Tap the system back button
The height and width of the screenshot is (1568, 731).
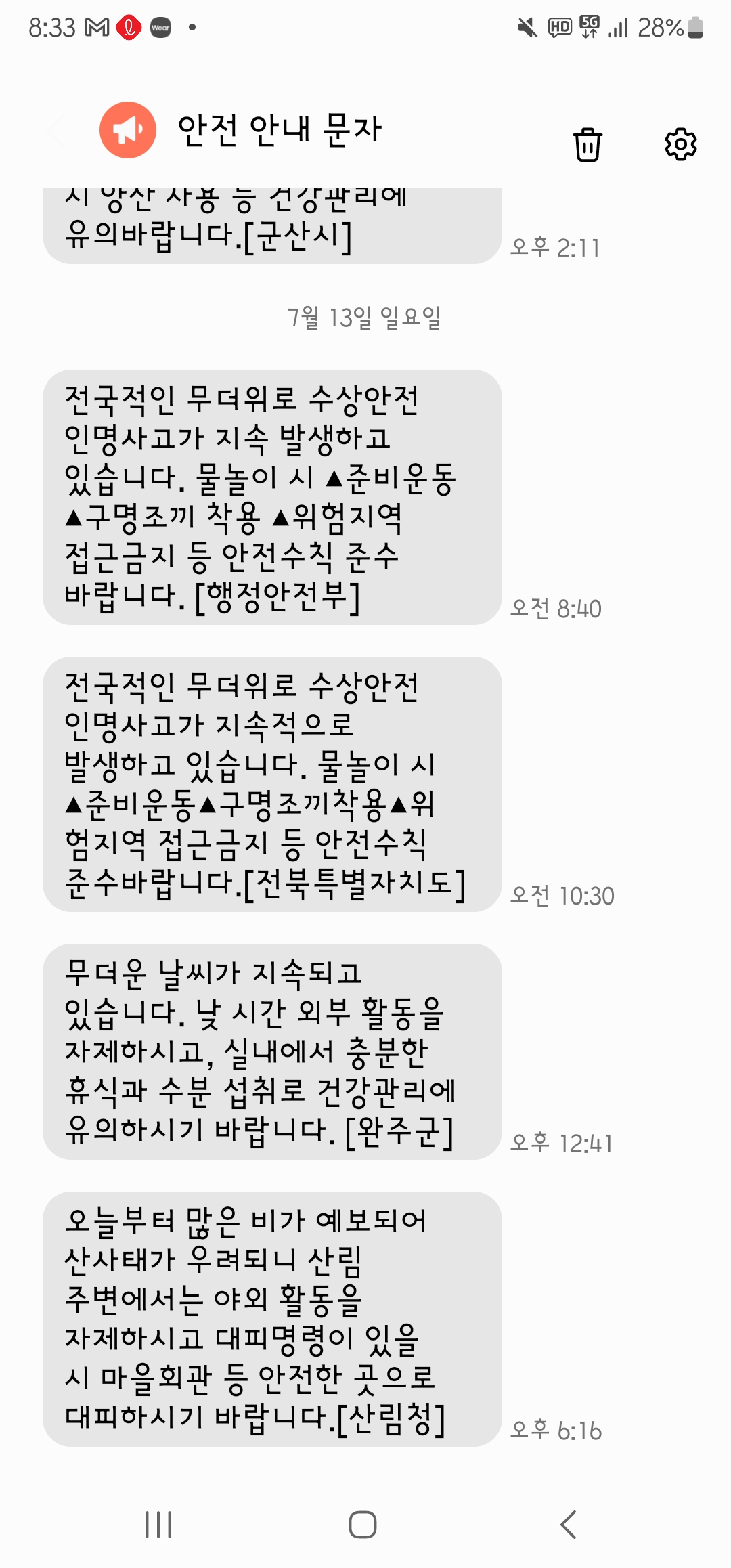[569, 1525]
